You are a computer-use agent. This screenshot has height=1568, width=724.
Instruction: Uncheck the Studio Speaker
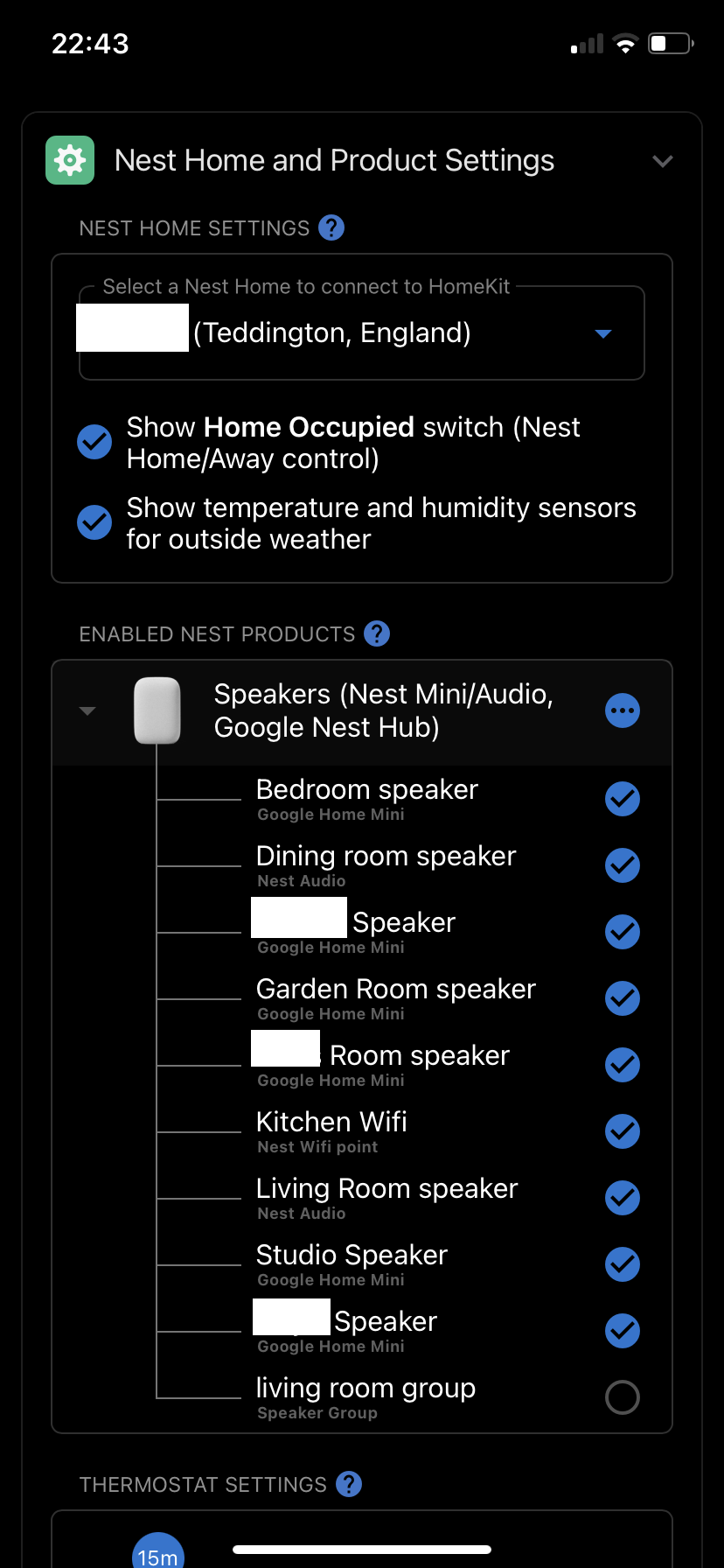(623, 1264)
